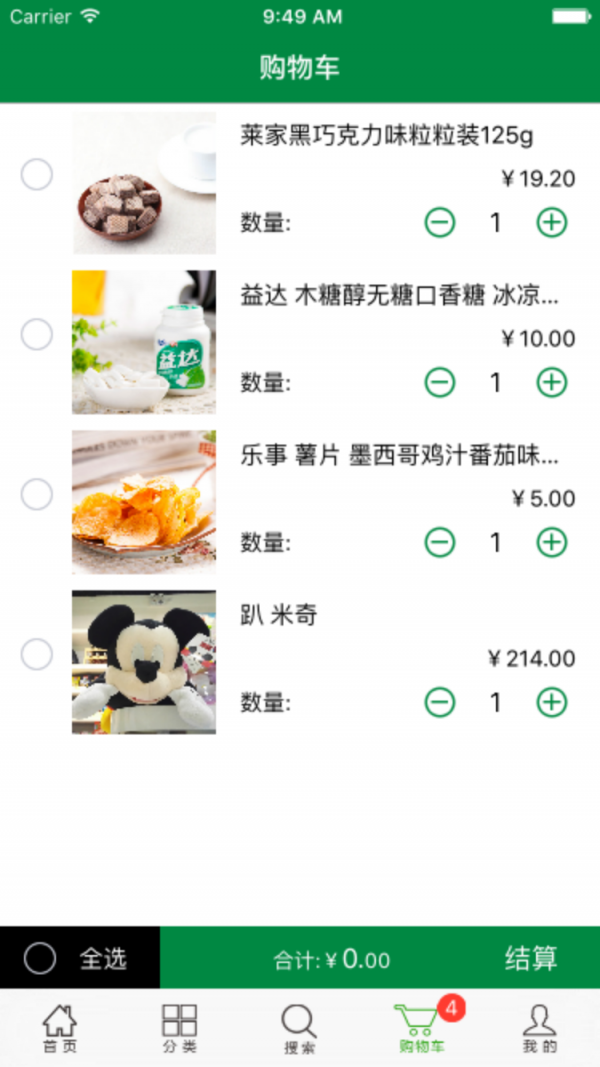This screenshot has width=600, height=1067.
Task: Increase quantity of 莱家黑巧克力味粒粒装
Action: (x=552, y=222)
